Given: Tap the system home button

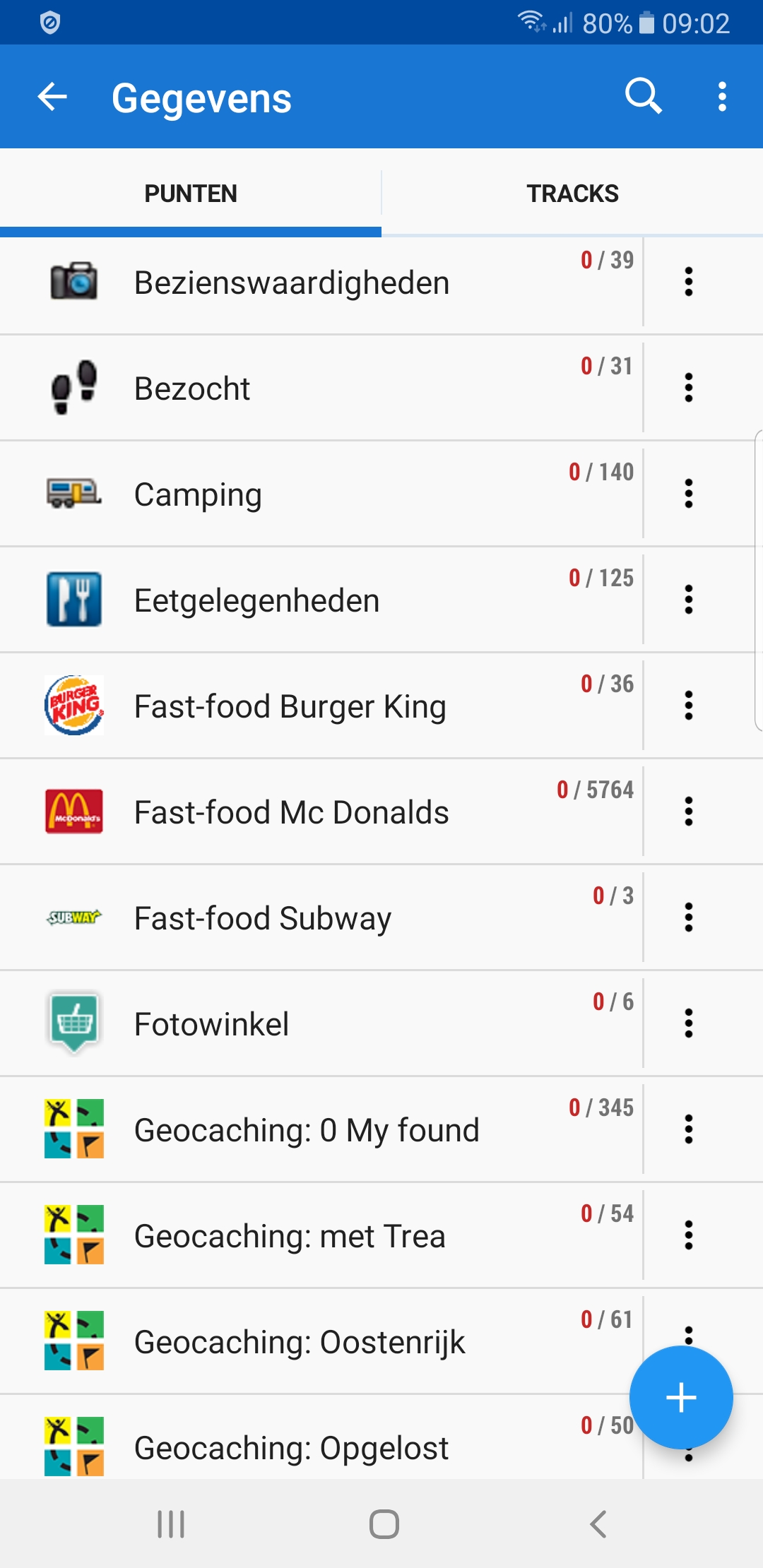Looking at the screenshot, I should 384,1524.
